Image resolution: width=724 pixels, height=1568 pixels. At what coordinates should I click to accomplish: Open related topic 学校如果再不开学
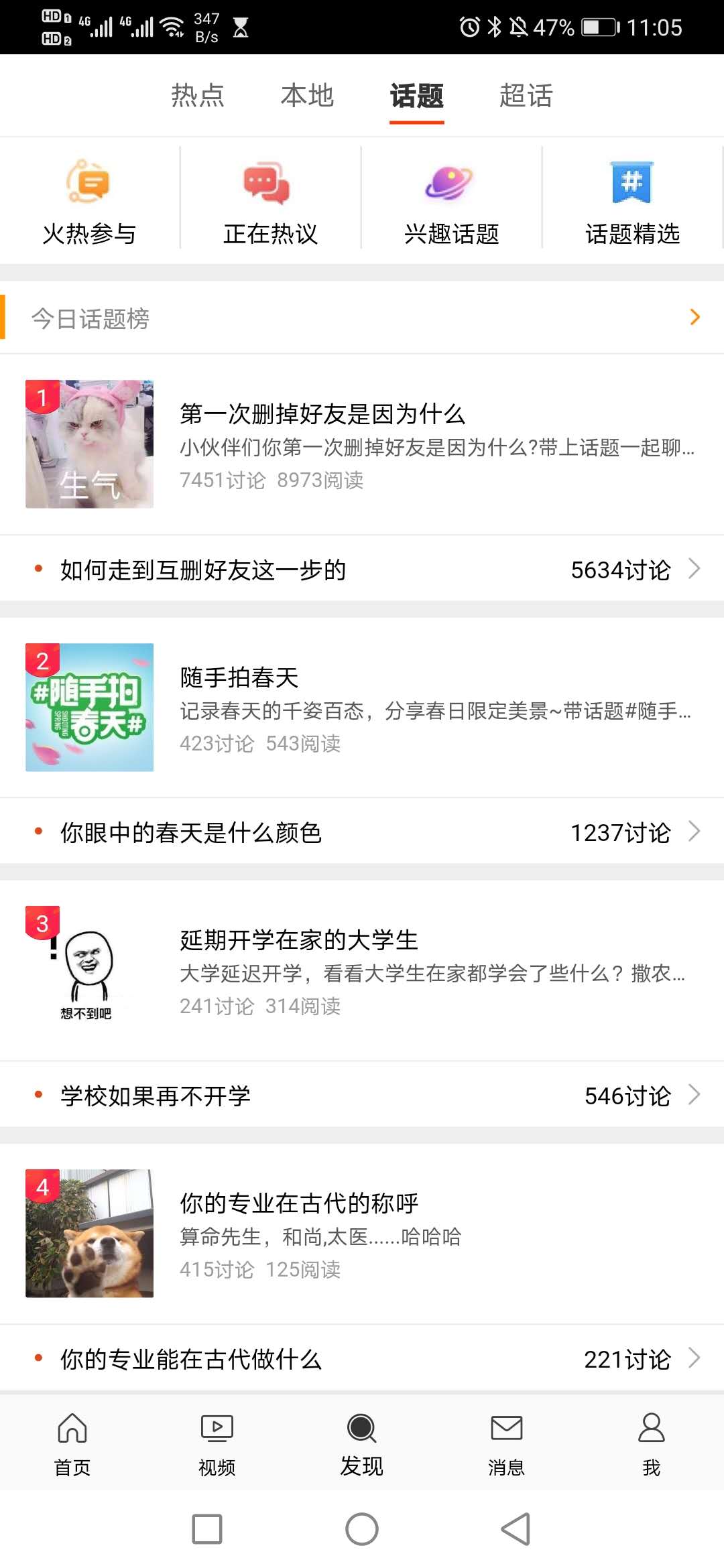(156, 1096)
